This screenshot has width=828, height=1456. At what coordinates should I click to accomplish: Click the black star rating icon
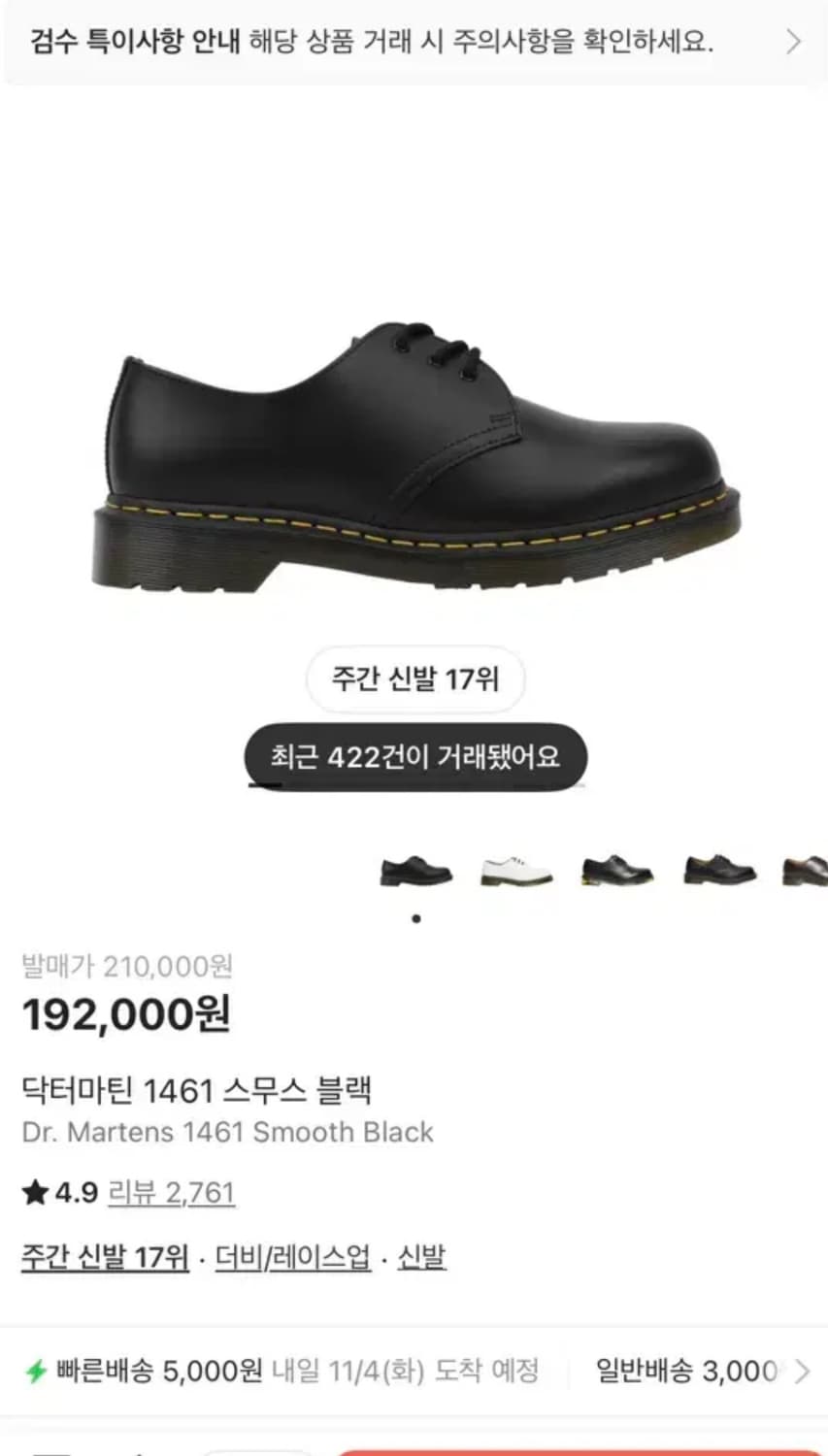pos(32,1192)
